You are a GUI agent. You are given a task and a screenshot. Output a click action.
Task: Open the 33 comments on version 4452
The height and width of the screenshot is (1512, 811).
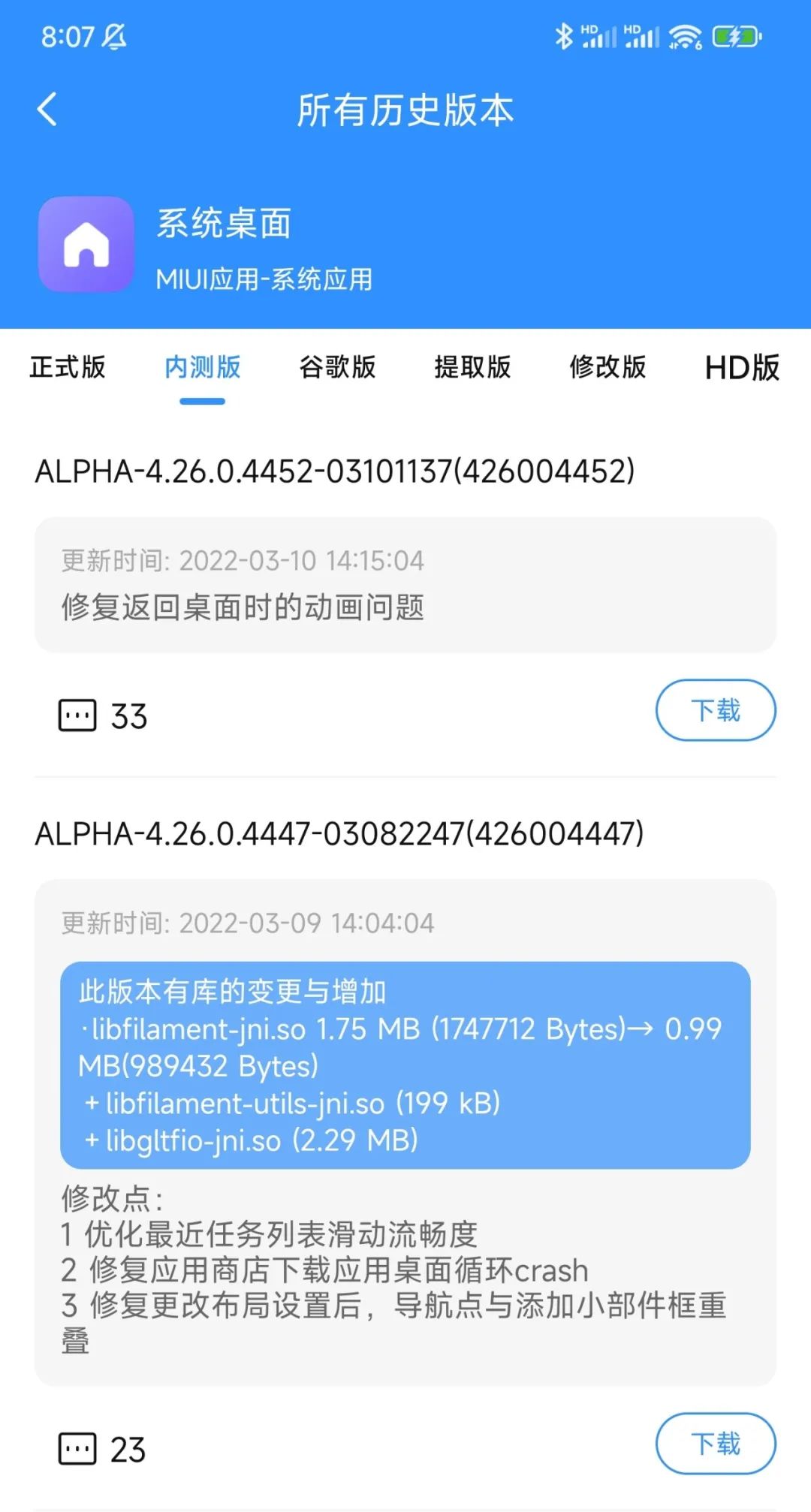coord(103,716)
